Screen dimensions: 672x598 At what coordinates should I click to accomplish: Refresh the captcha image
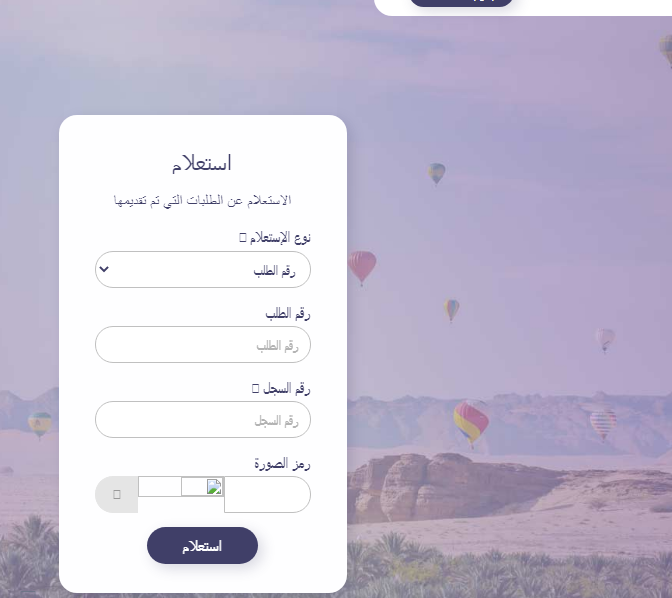click(x=117, y=495)
